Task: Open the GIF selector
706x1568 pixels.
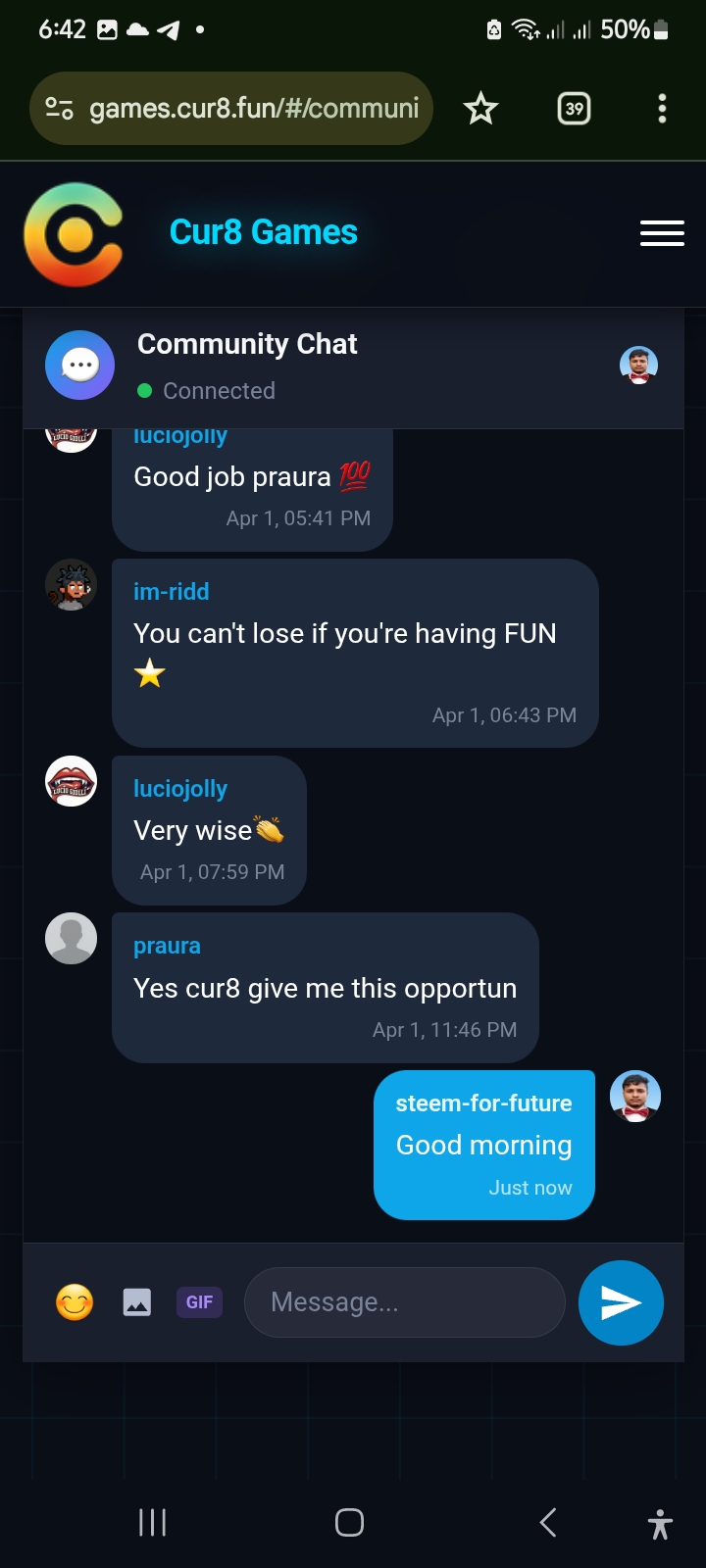Action: tap(199, 1302)
